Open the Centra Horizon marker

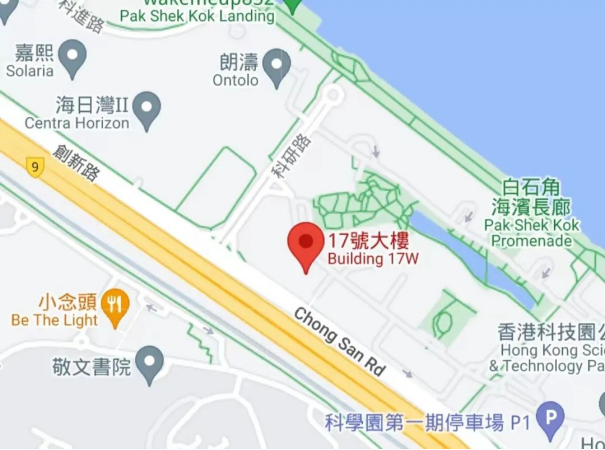(x=148, y=109)
